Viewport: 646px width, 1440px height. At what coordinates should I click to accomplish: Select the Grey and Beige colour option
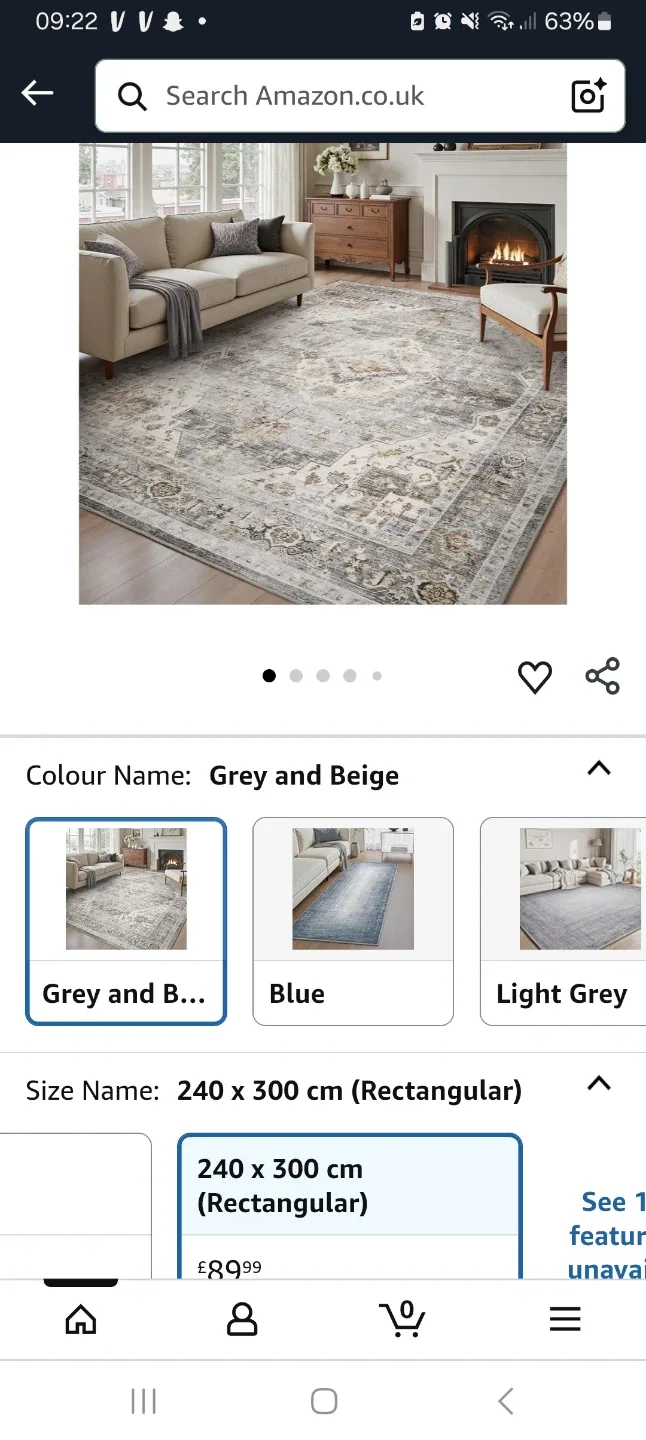(x=126, y=921)
